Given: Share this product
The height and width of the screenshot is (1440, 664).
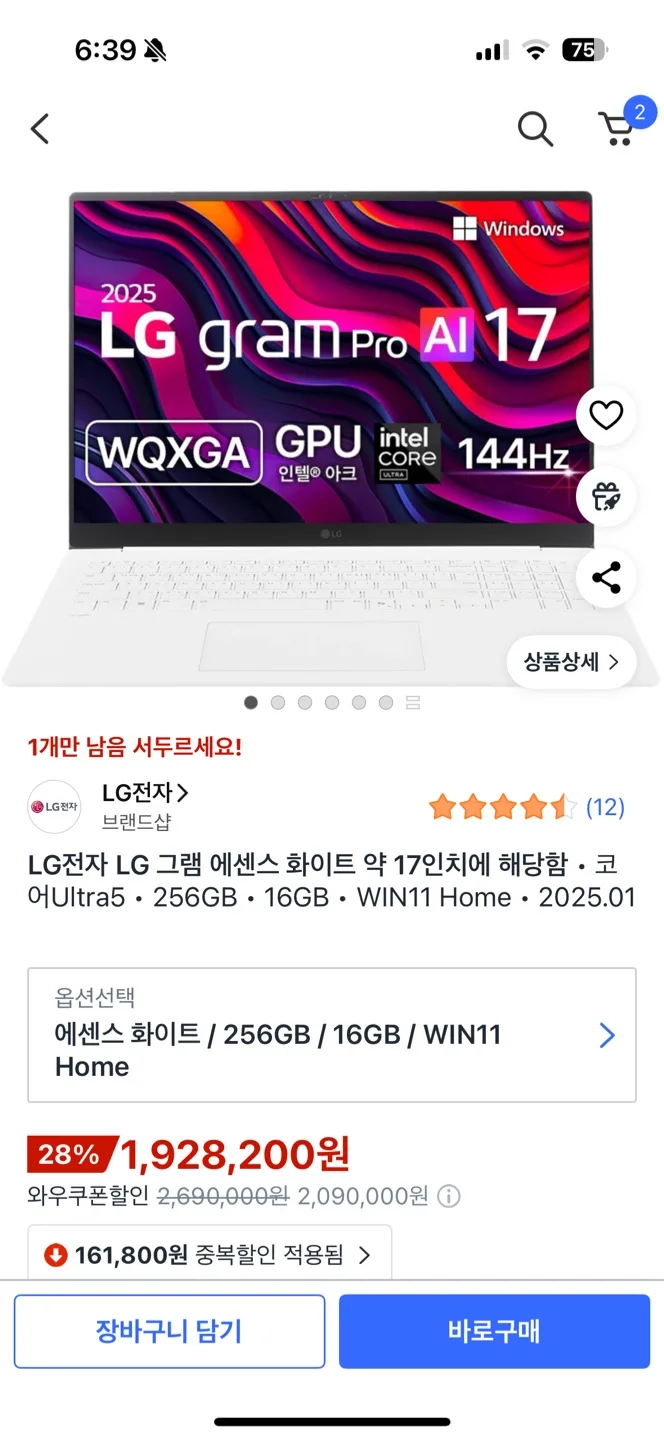Looking at the screenshot, I should pos(606,577).
